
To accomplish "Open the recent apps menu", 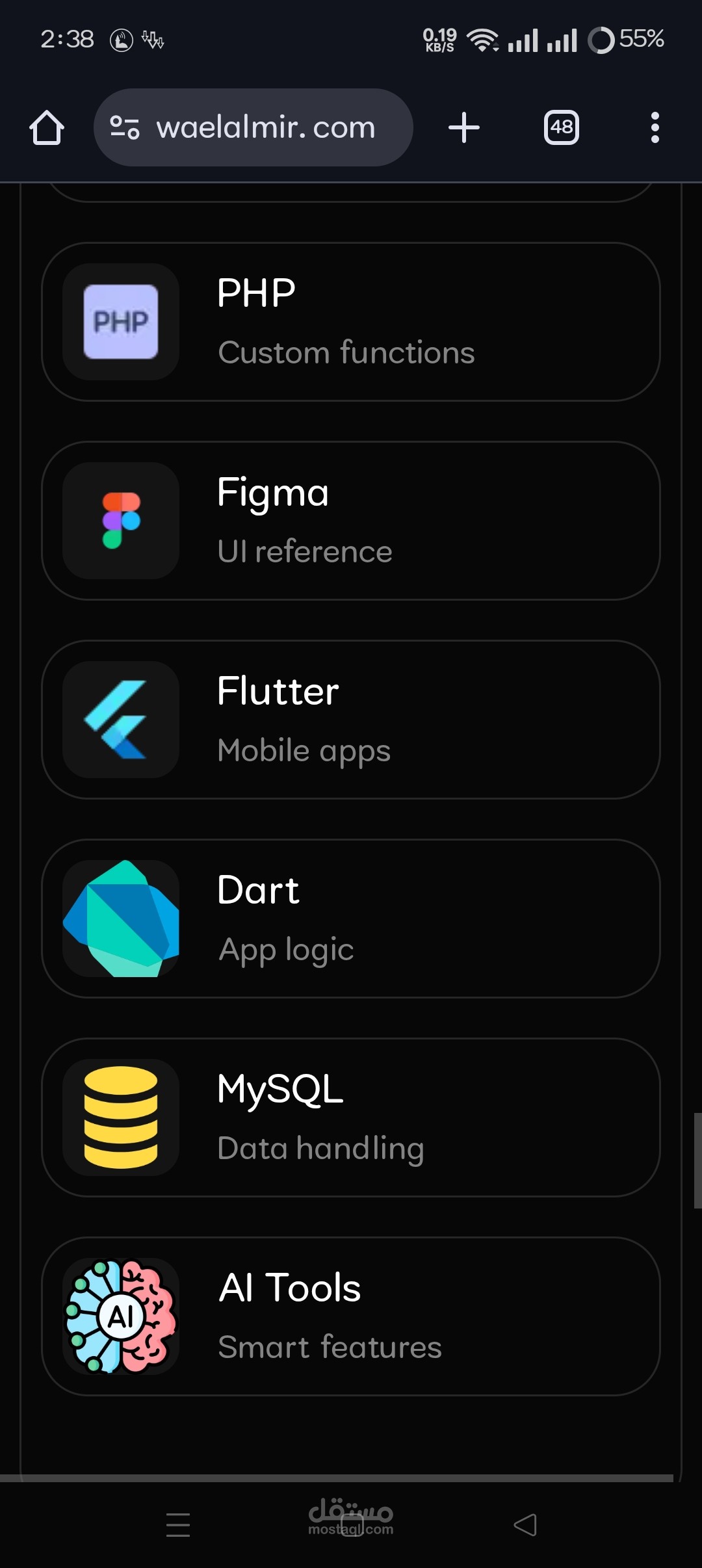I will pos(177,1524).
